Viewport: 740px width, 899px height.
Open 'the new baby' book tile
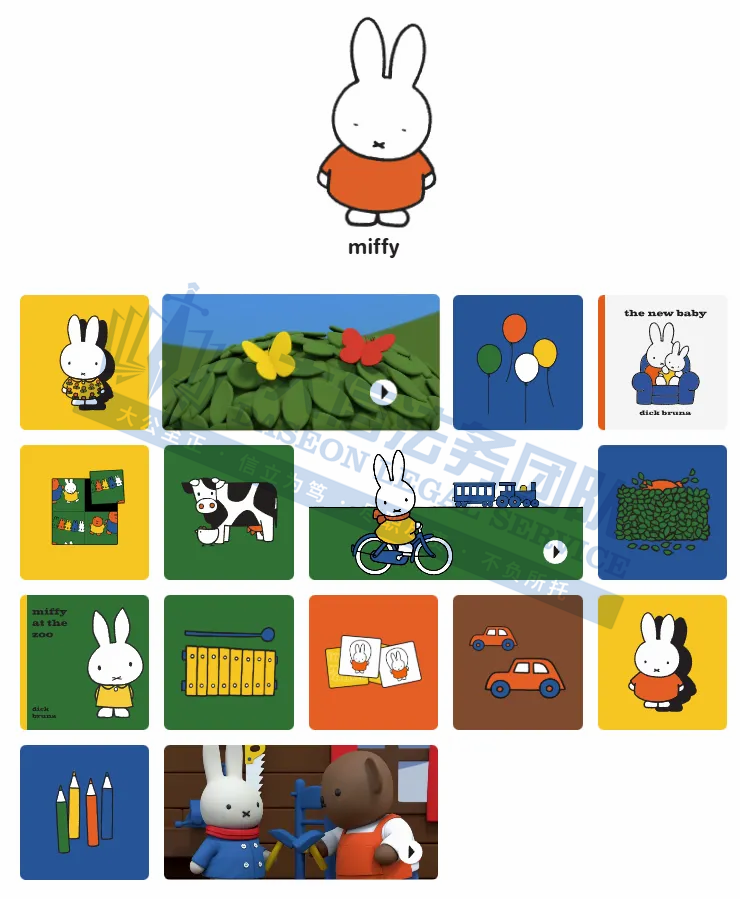(664, 362)
